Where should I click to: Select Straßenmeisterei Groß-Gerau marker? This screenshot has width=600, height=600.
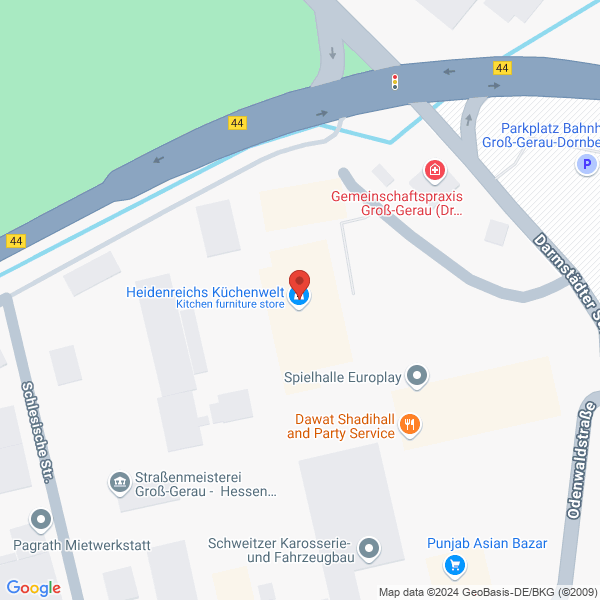coord(120,483)
